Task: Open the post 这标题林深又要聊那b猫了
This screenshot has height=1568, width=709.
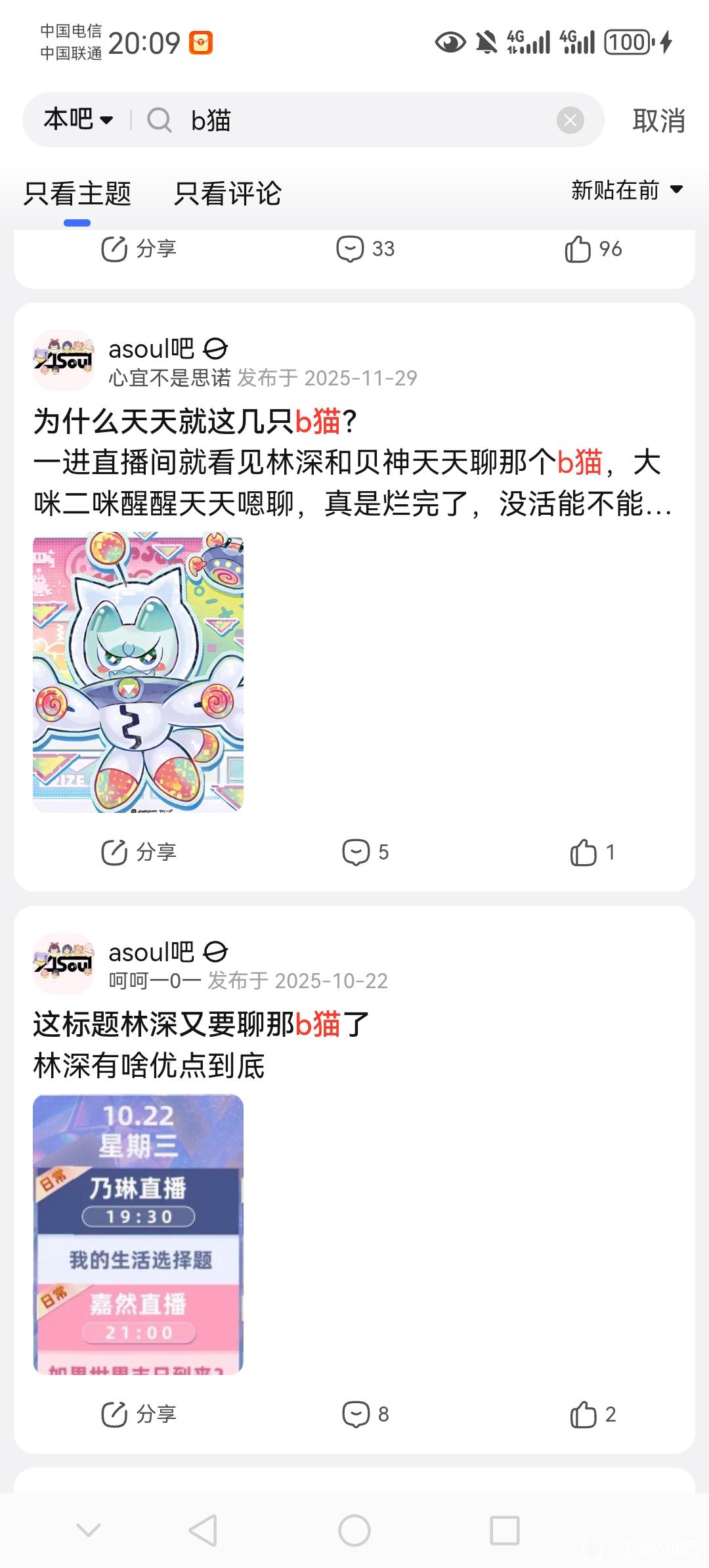Action: tap(201, 1024)
